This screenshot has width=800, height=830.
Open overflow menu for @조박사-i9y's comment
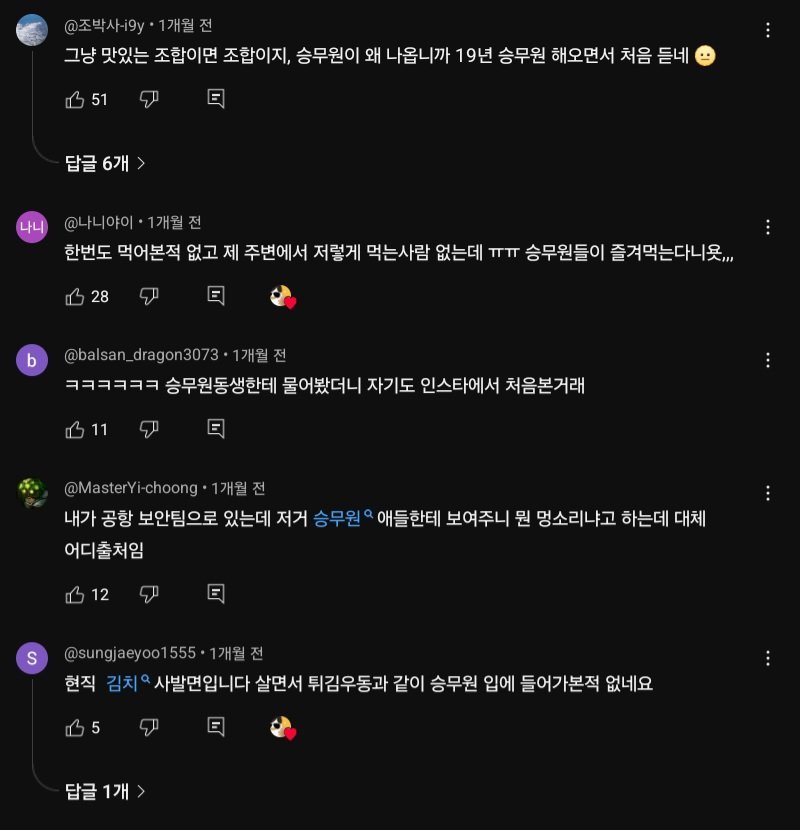768,30
